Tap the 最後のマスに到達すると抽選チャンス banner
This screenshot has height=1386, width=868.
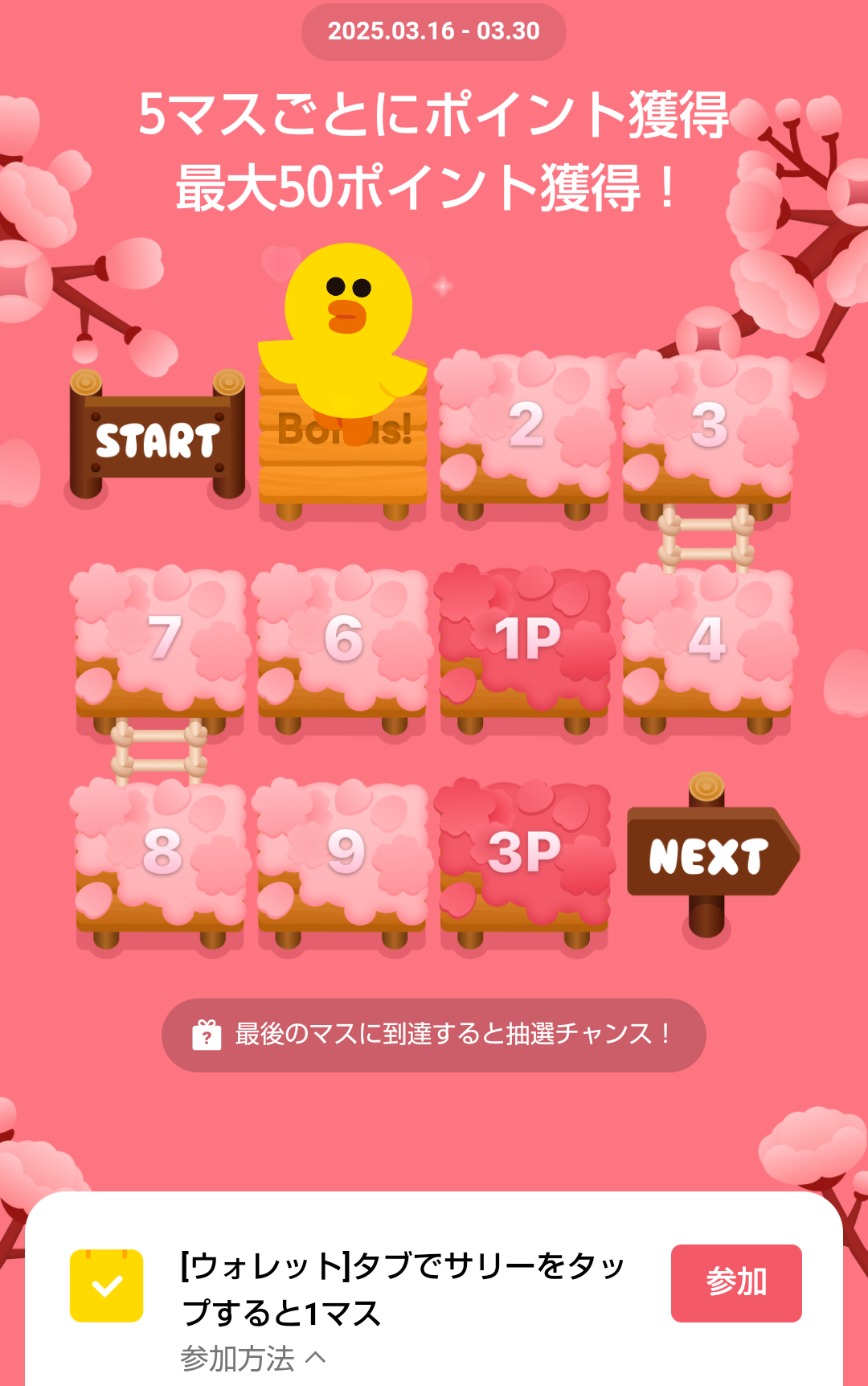coord(434,1035)
